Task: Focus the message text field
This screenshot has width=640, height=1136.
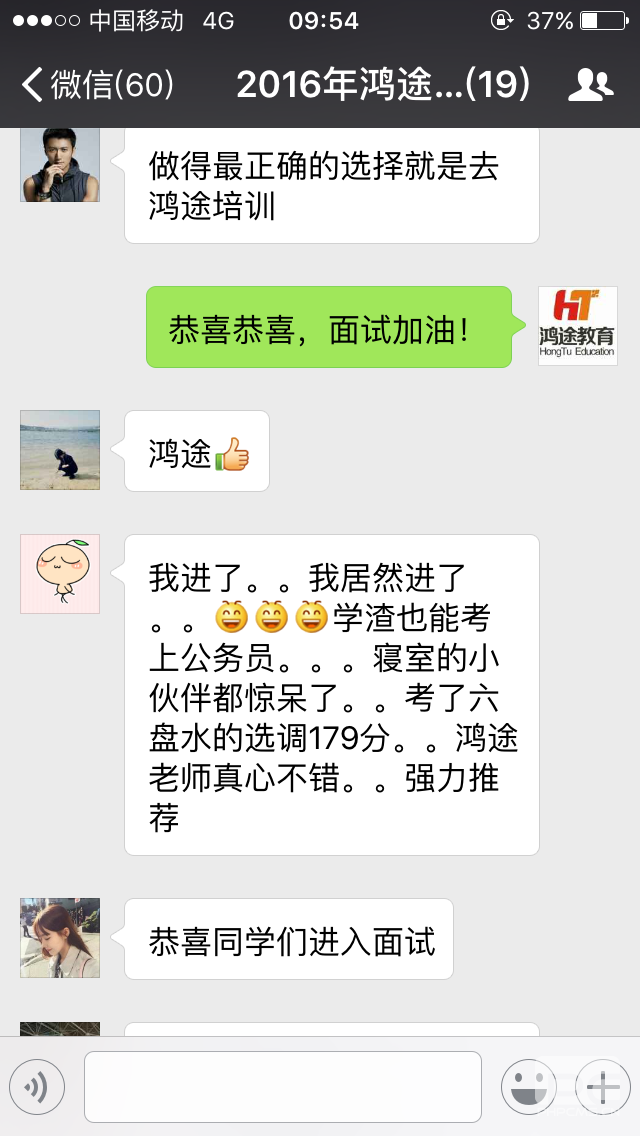Action: click(x=282, y=1087)
